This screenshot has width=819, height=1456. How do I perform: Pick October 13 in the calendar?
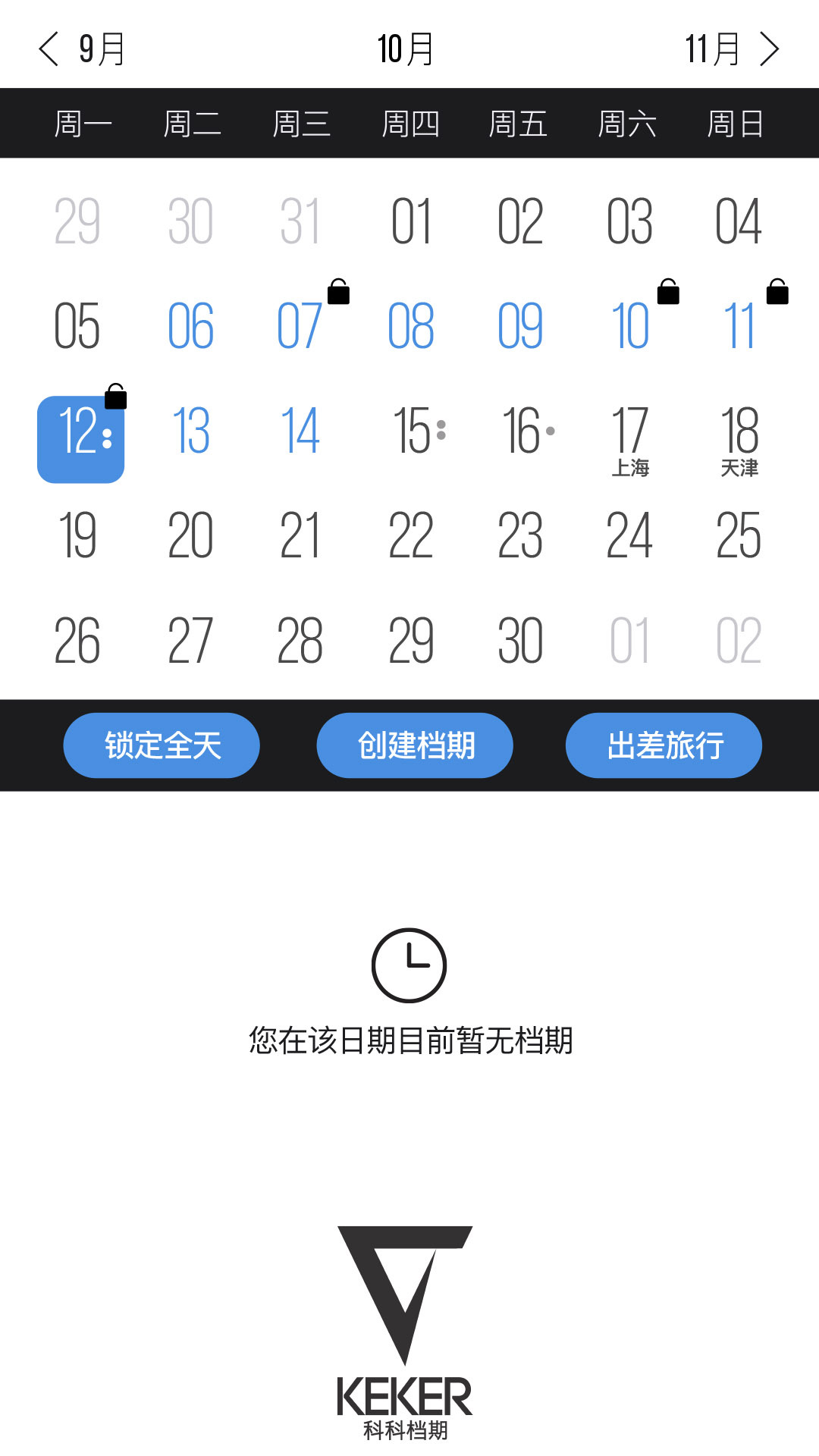[x=190, y=431]
